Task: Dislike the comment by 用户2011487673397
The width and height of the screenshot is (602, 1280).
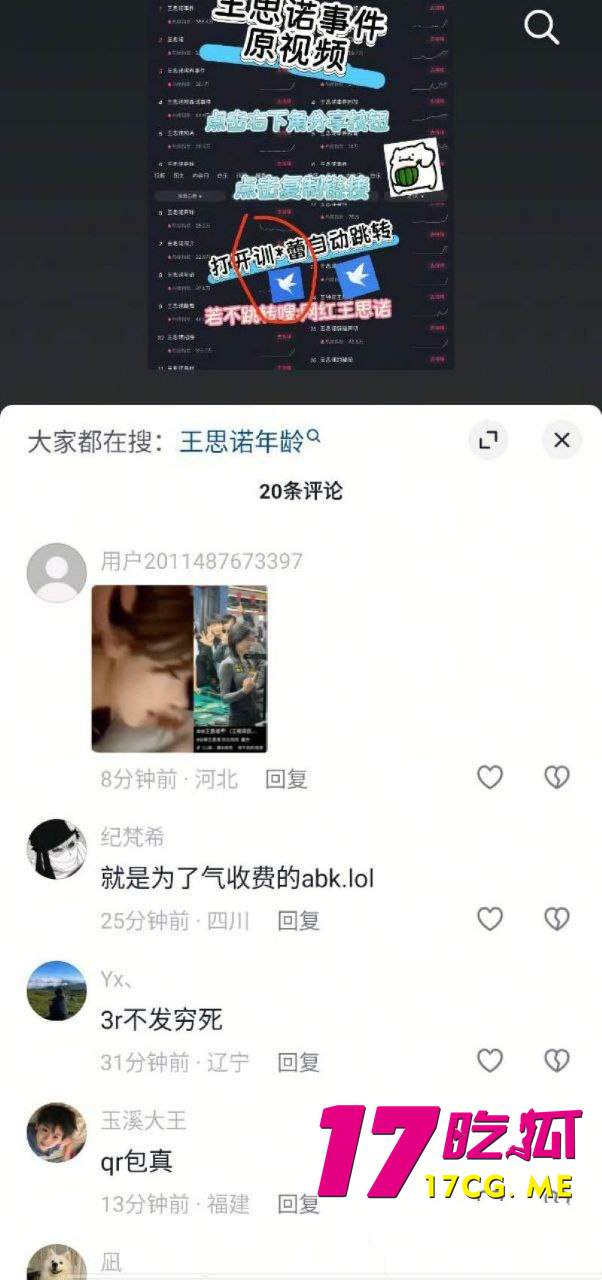Action: click(x=556, y=777)
